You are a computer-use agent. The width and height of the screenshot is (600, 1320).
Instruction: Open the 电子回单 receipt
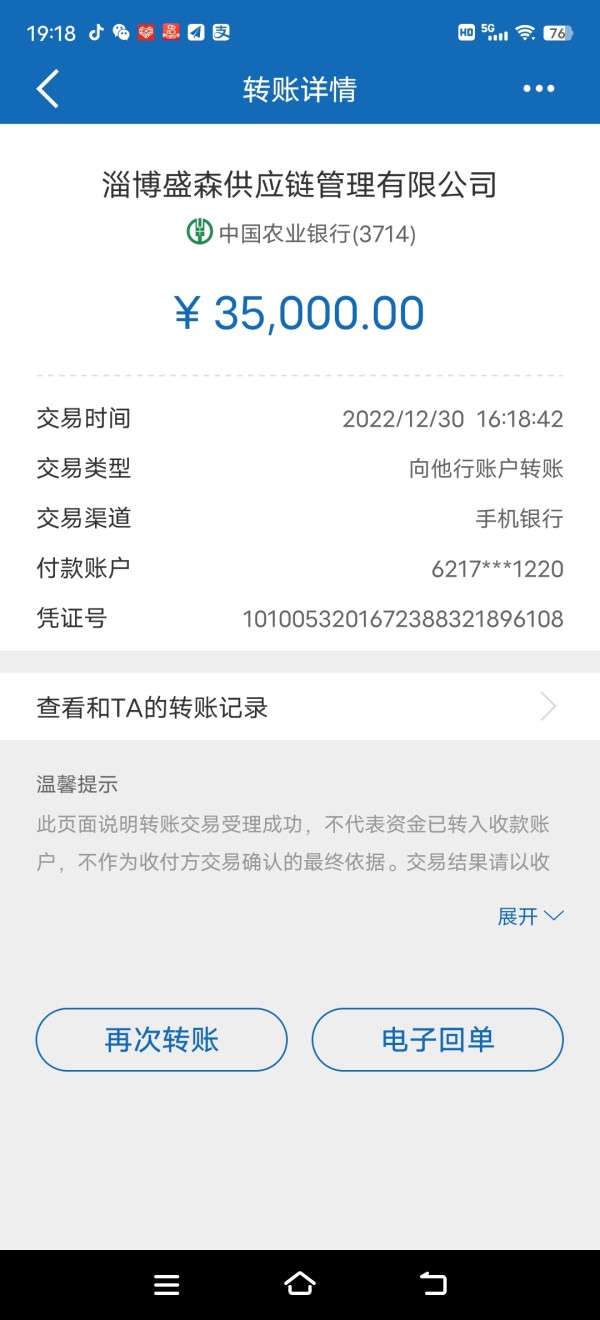(x=438, y=1040)
